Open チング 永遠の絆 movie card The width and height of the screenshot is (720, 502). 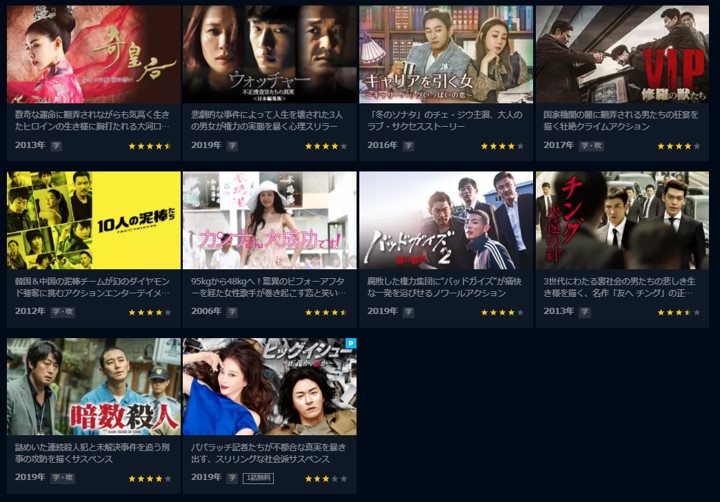pyautogui.click(x=622, y=221)
